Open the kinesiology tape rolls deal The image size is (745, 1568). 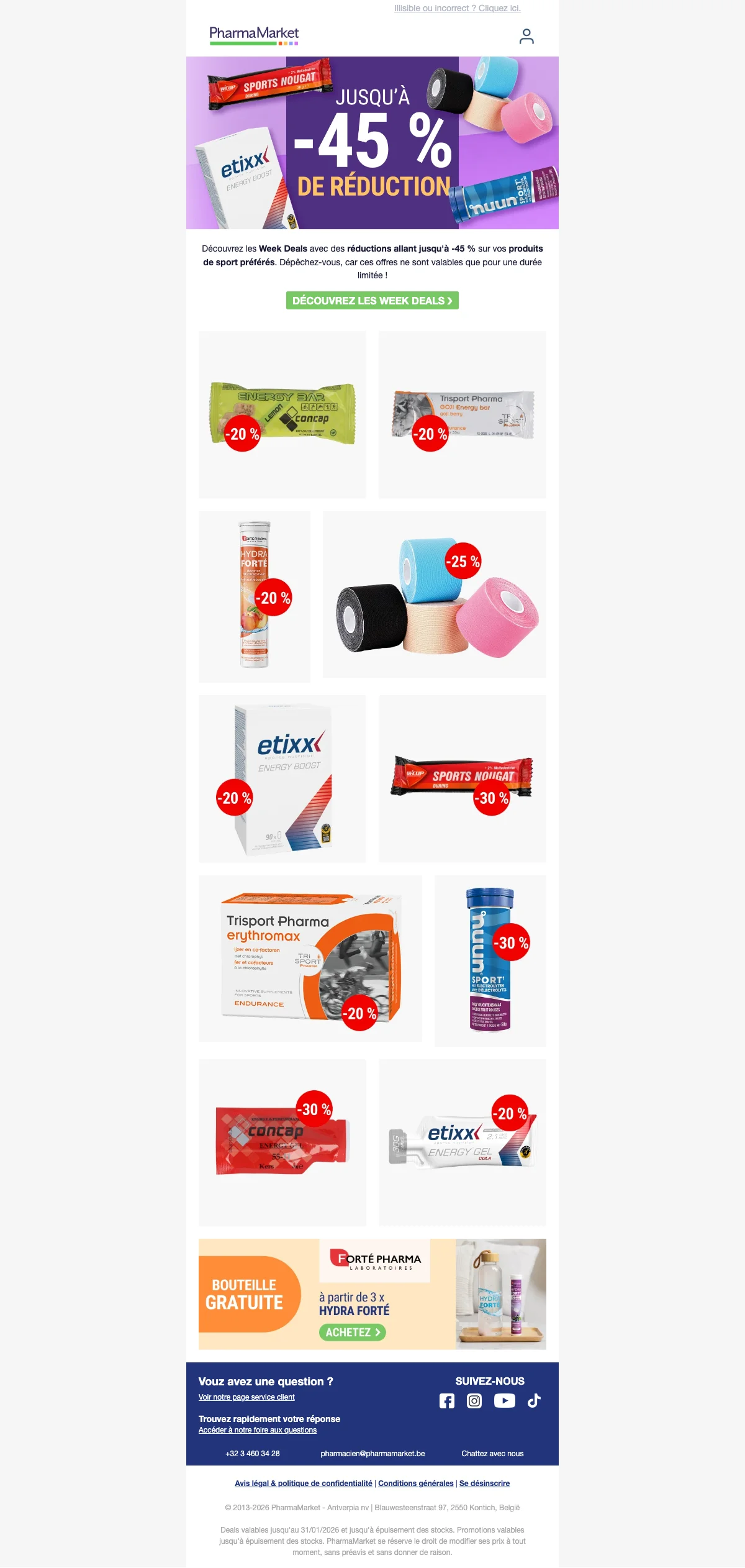(x=435, y=595)
